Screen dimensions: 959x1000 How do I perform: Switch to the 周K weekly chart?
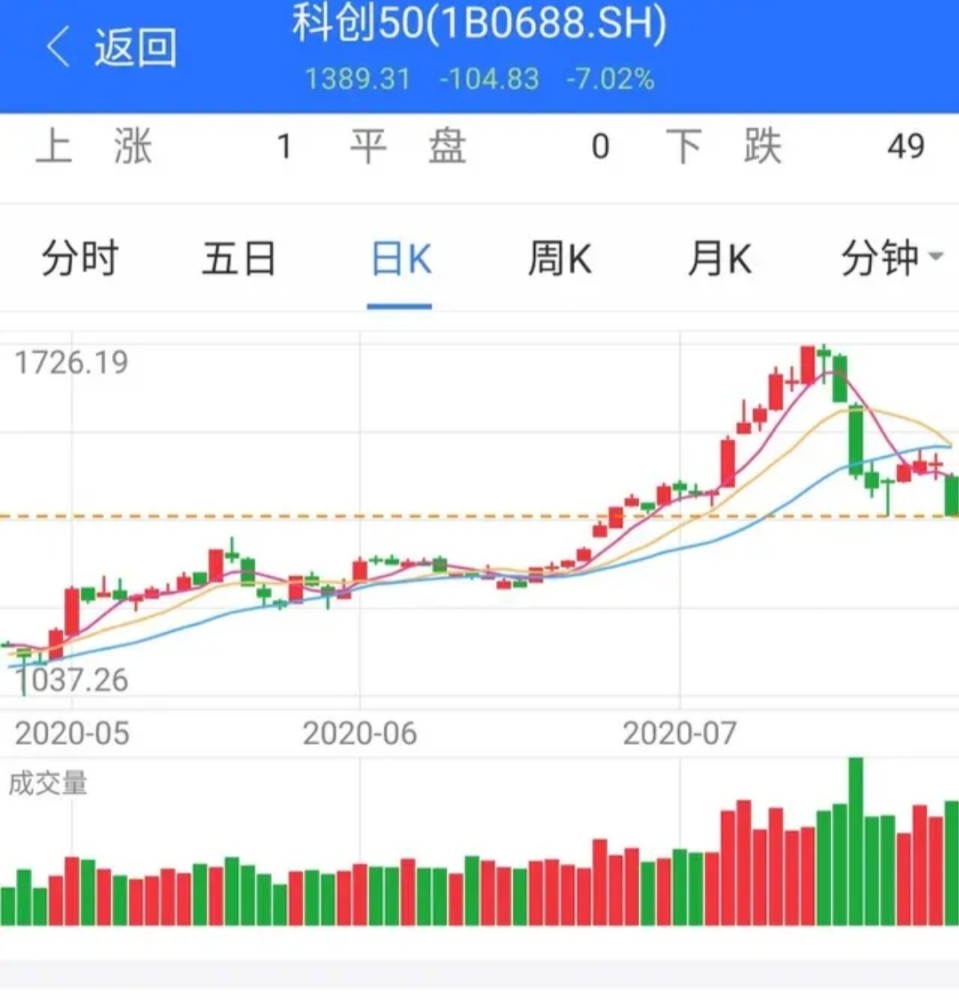click(559, 260)
